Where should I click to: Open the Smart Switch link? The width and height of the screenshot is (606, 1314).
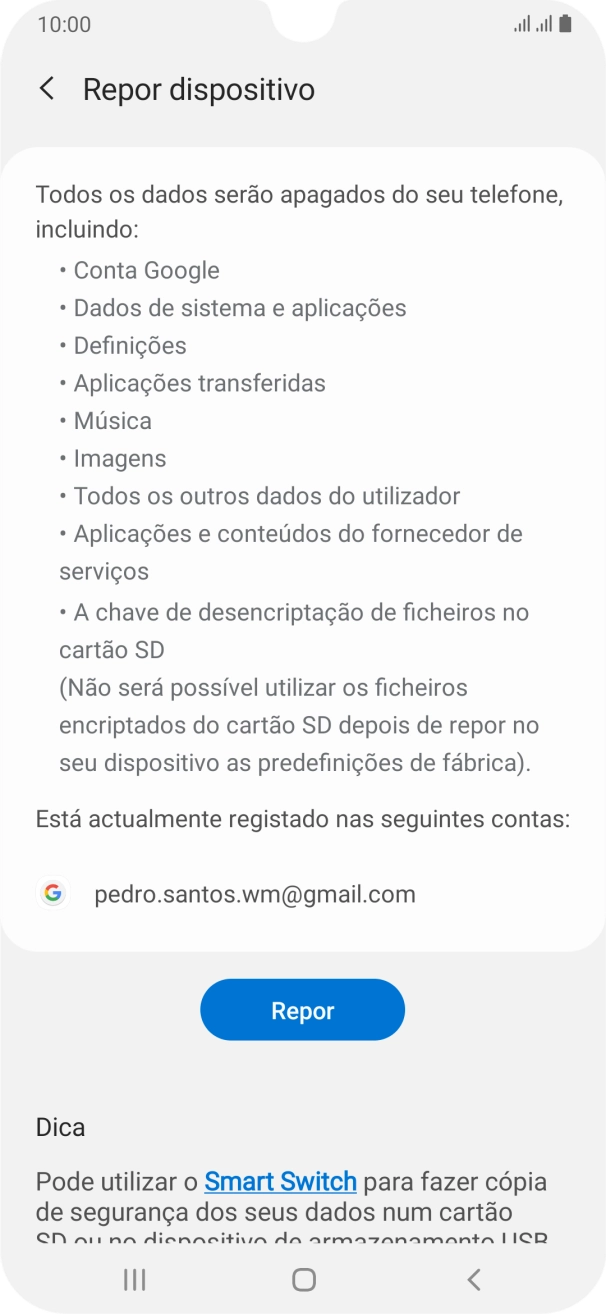pos(280,1181)
